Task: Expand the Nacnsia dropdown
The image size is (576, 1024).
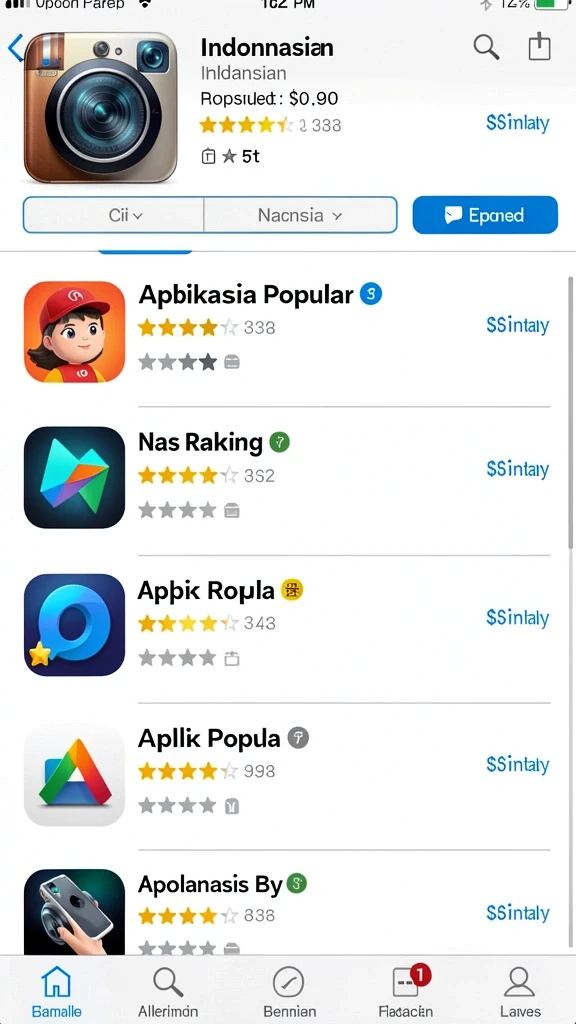Action: click(x=300, y=215)
